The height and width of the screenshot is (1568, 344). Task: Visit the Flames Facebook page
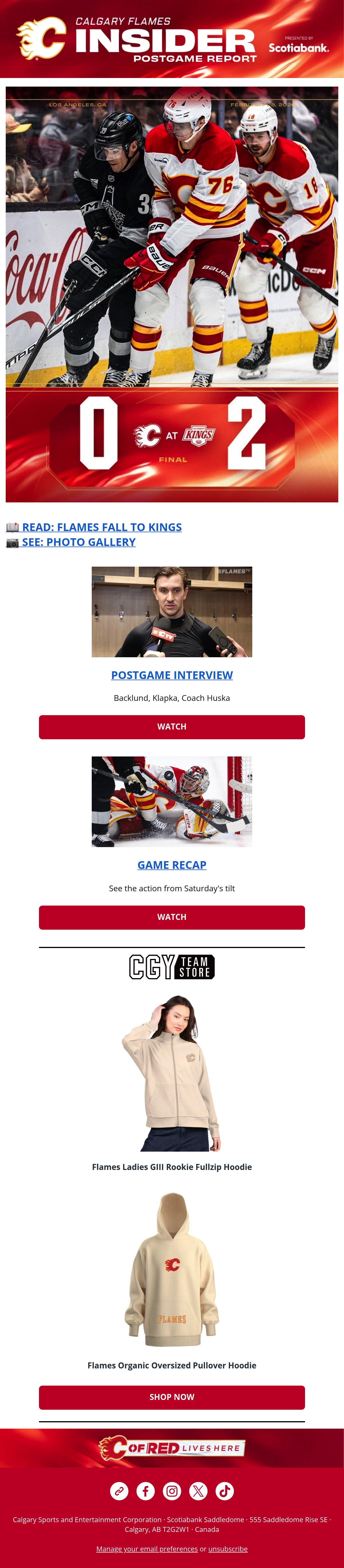click(x=146, y=1491)
